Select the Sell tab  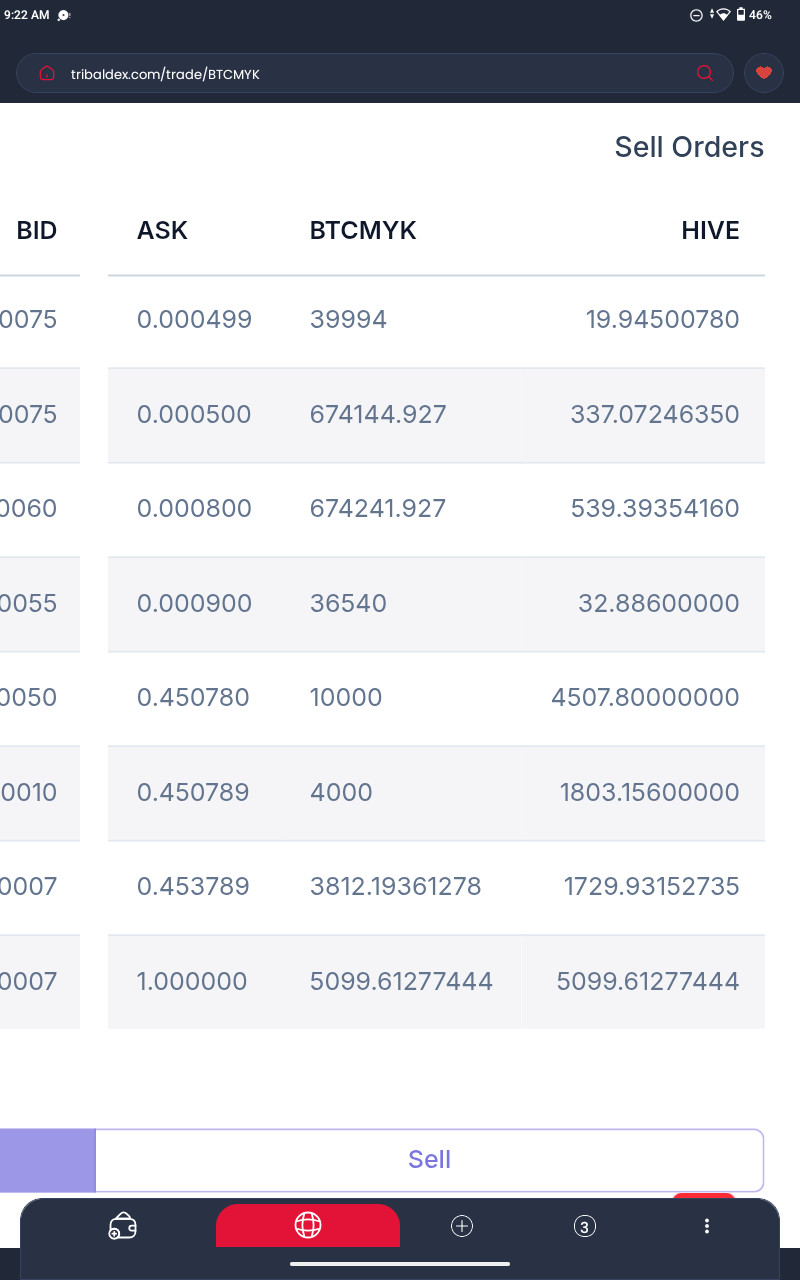(x=429, y=1160)
